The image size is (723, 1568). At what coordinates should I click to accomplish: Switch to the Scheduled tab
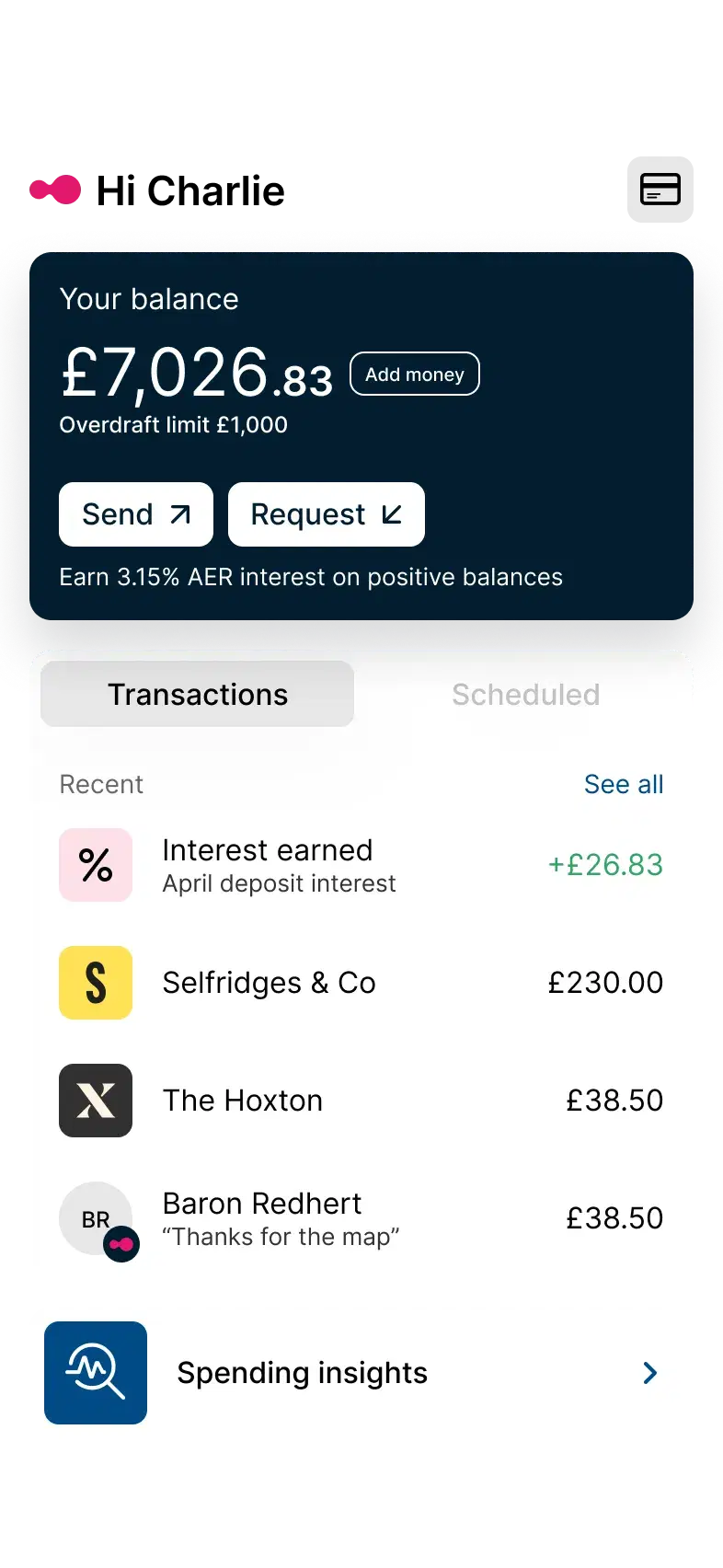click(x=526, y=694)
